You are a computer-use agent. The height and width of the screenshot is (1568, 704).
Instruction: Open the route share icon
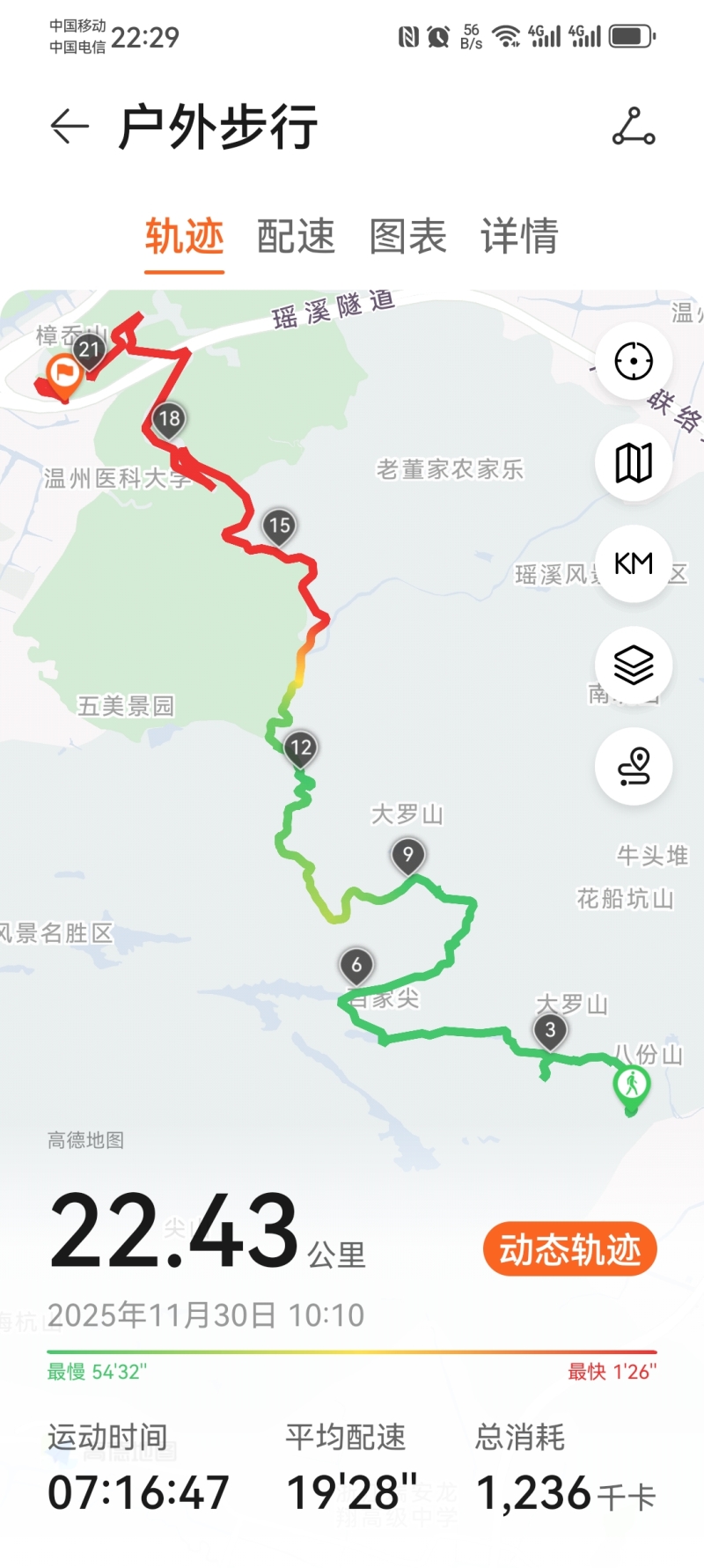click(634, 127)
